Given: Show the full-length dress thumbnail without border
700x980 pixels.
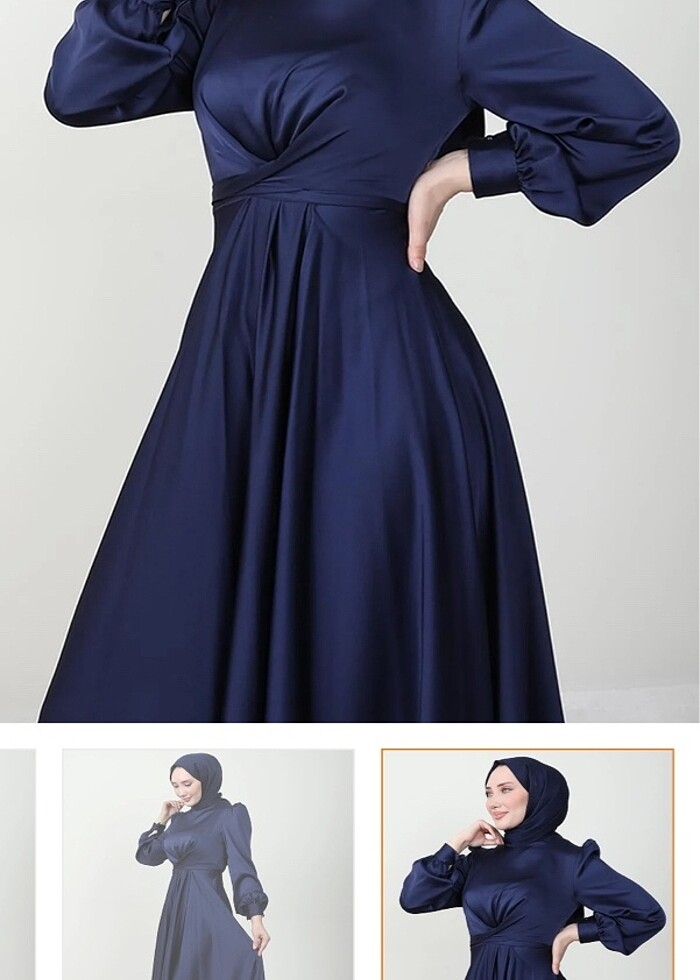Looking at the screenshot, I should (x=208, y=864).
